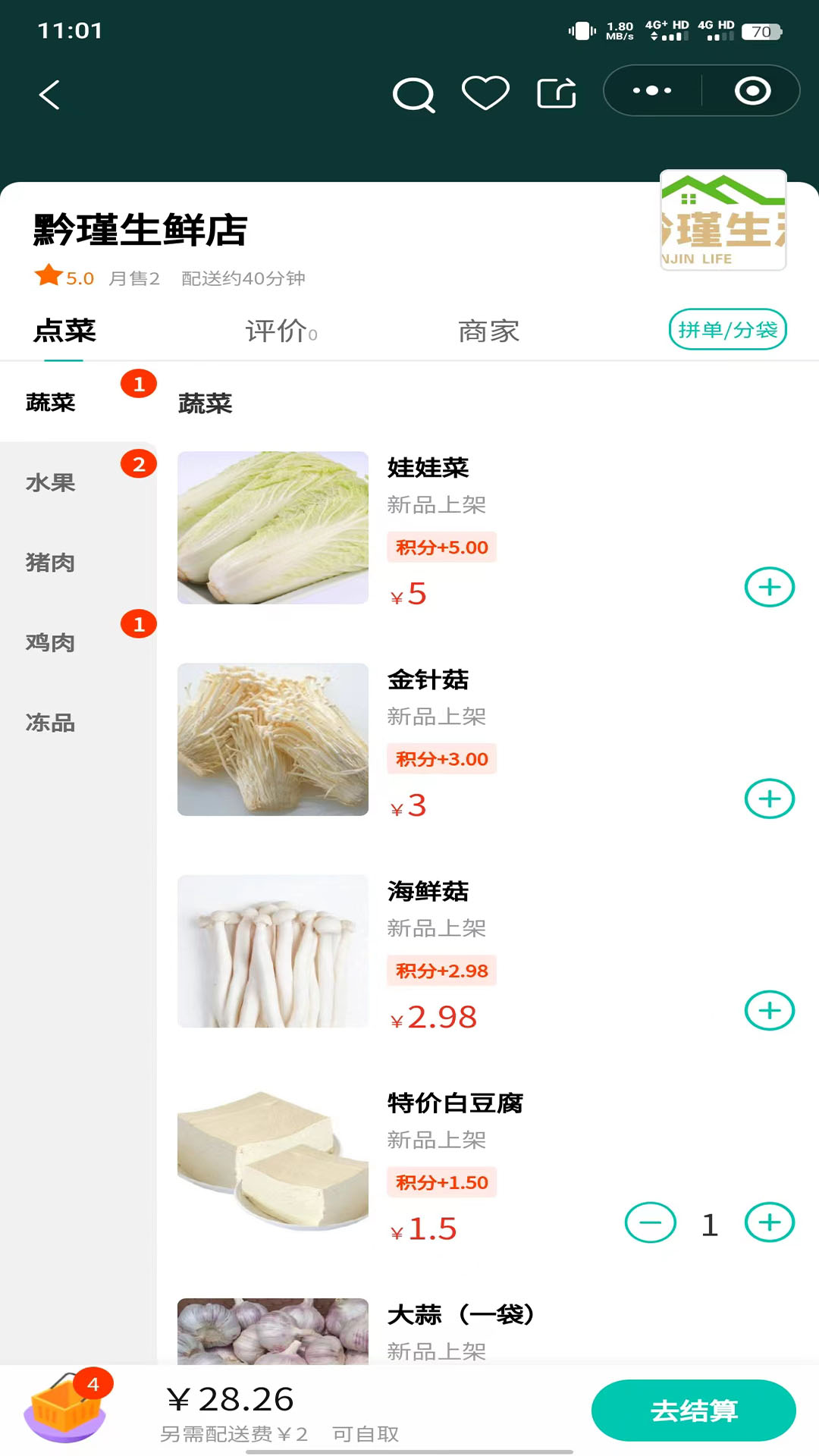This screenshot has width=819, height=1456.
Task: Share this store
Action: coord(557,93)
